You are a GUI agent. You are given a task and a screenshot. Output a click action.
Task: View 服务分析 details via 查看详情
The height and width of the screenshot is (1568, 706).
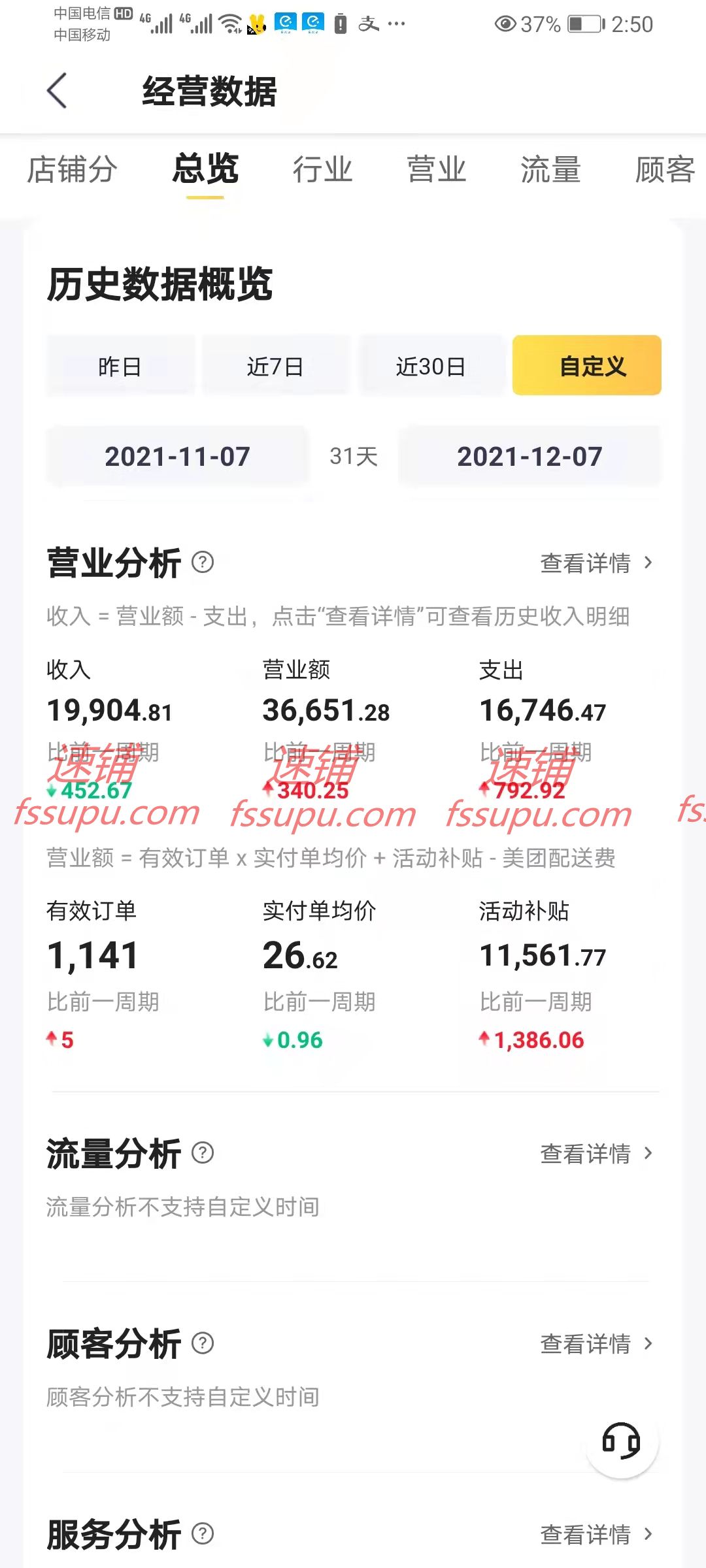[x=596, y=1534]
